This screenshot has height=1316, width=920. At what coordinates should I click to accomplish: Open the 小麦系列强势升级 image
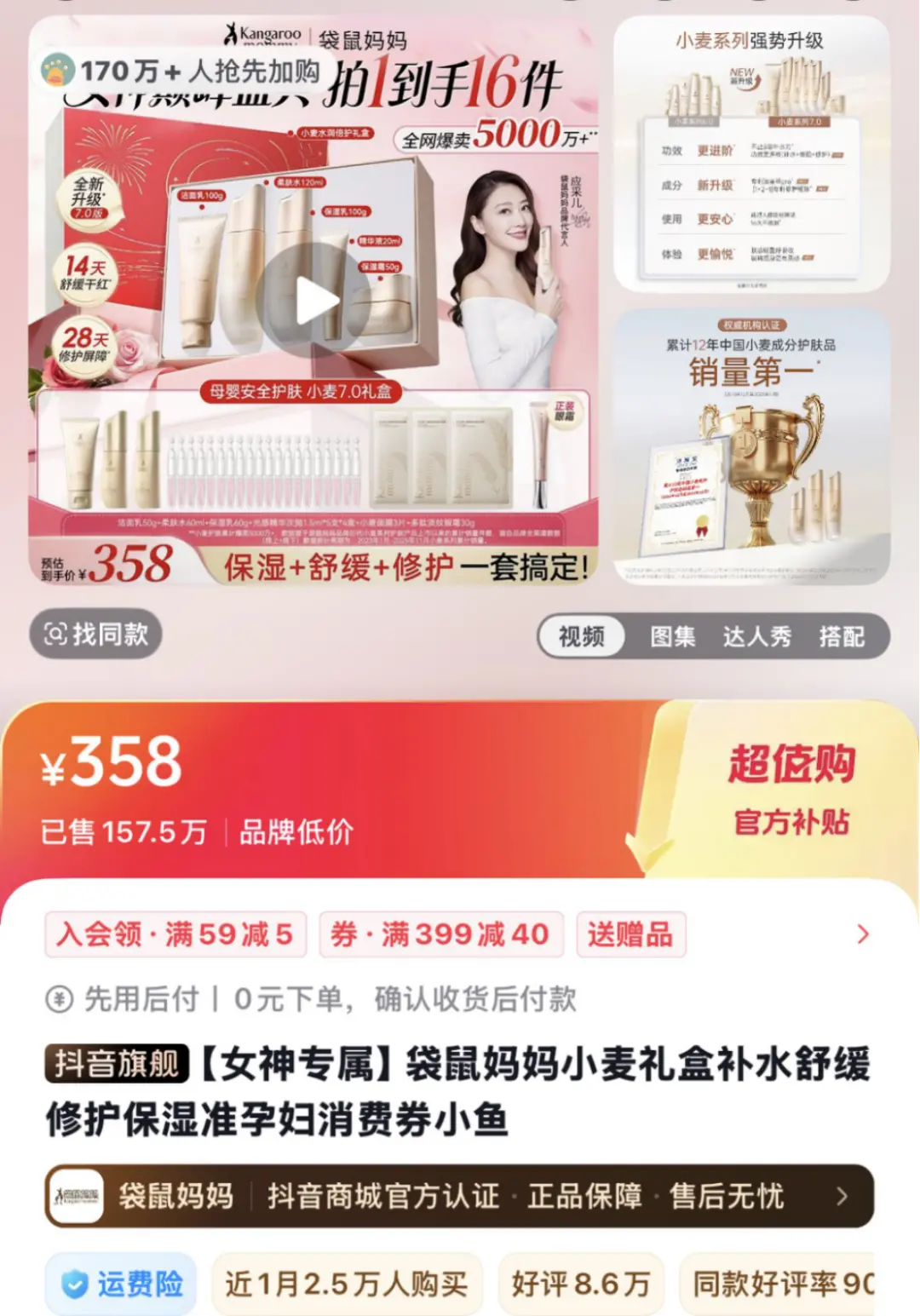(750, 153)
